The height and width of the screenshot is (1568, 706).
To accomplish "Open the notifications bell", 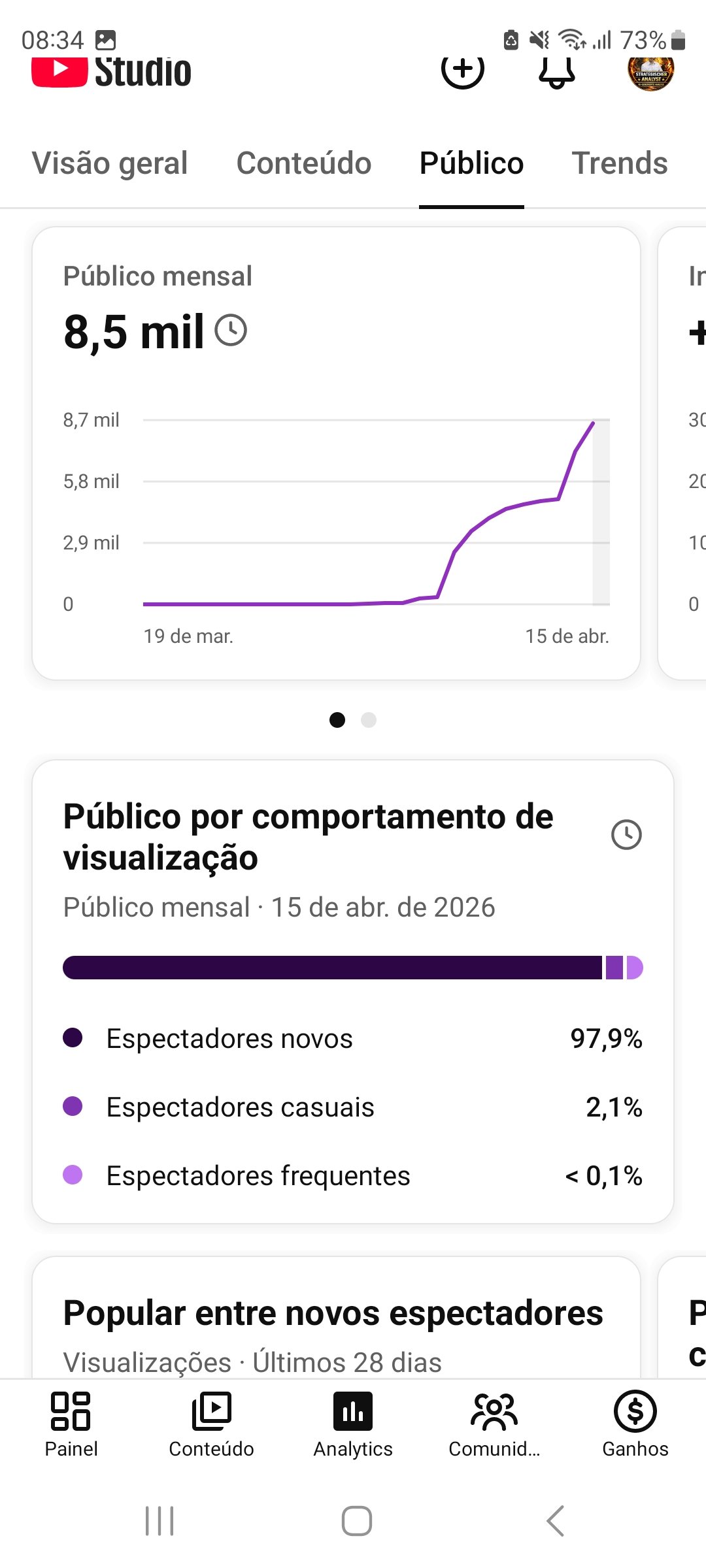I will pyautogui.click(x=556, y=71).
